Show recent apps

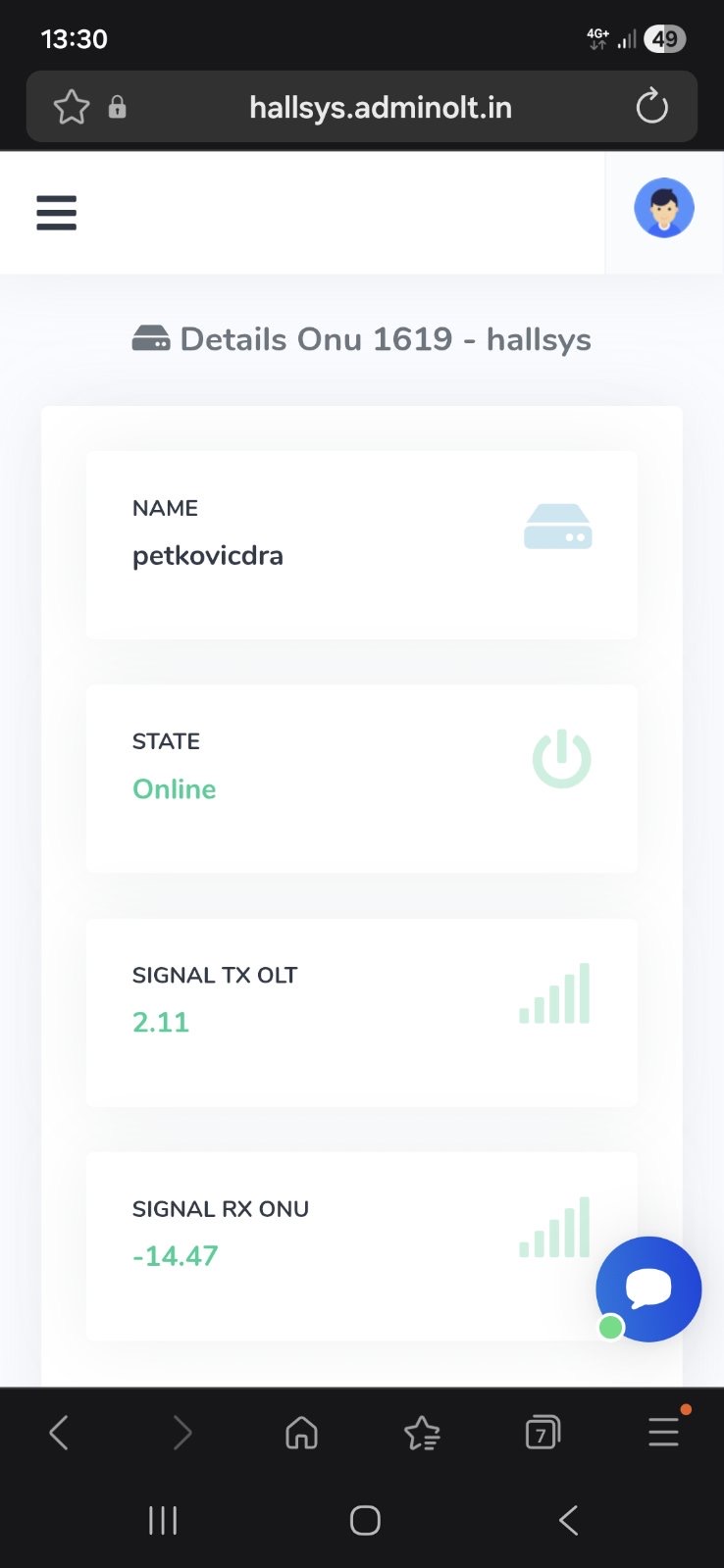(x=163, y=1520)
